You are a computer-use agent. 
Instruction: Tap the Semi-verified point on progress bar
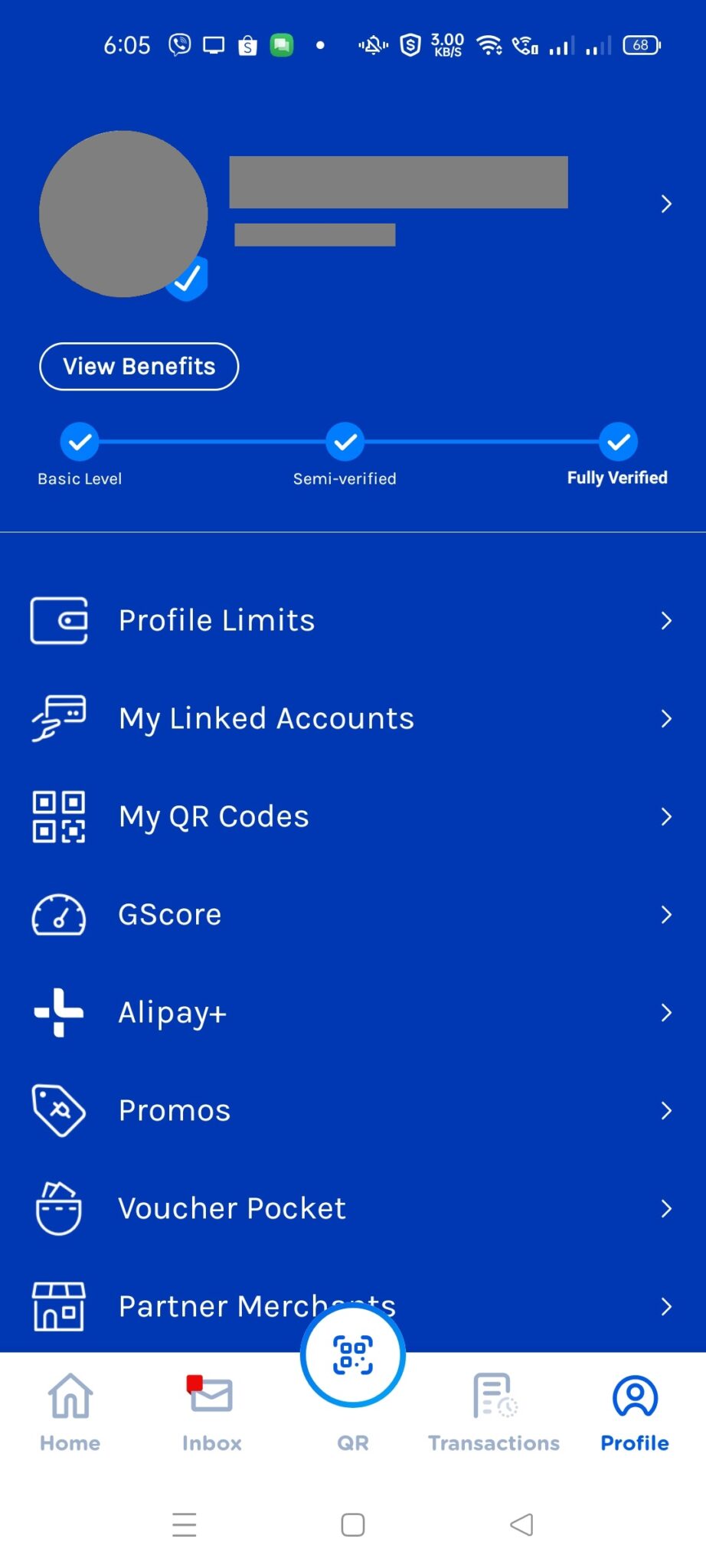click(x=345, y=442)
